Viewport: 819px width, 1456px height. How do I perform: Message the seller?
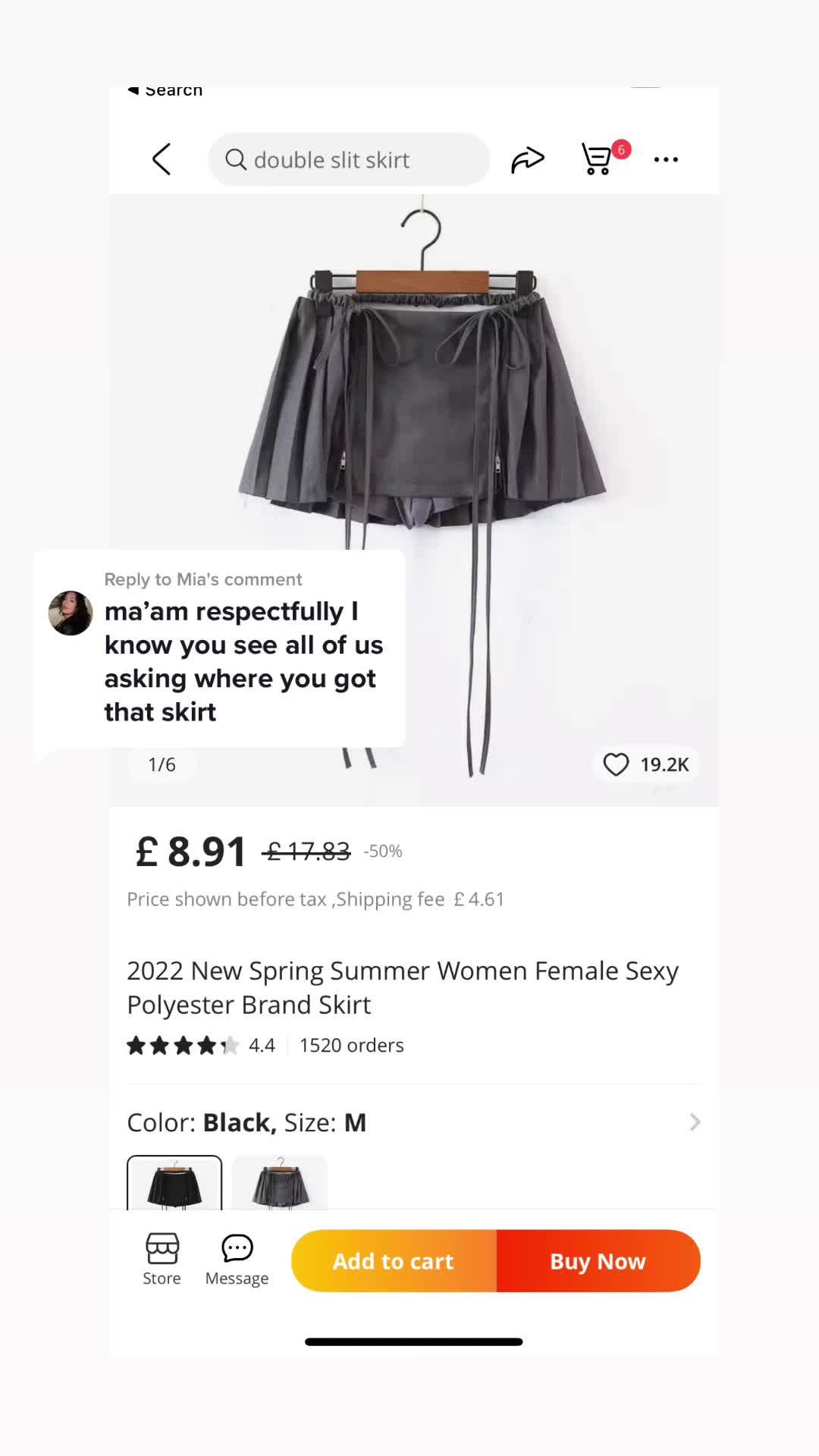[237, 1260]
